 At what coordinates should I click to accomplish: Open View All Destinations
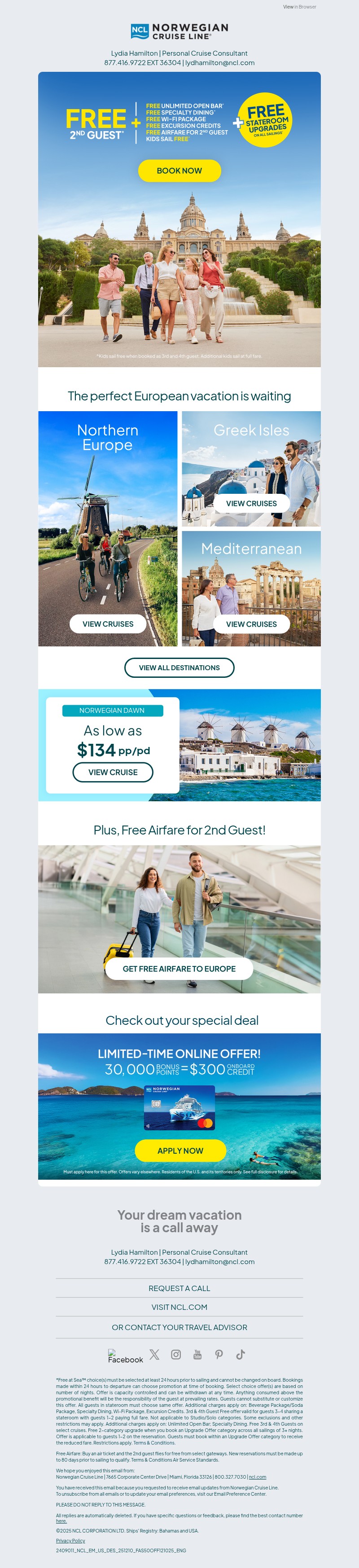click(x=179, y=668)
